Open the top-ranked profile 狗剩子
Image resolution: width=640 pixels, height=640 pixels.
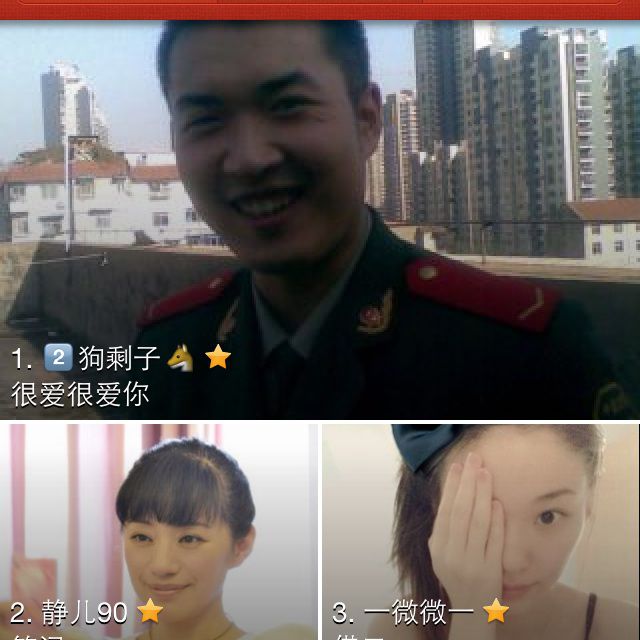pos(320,220)
